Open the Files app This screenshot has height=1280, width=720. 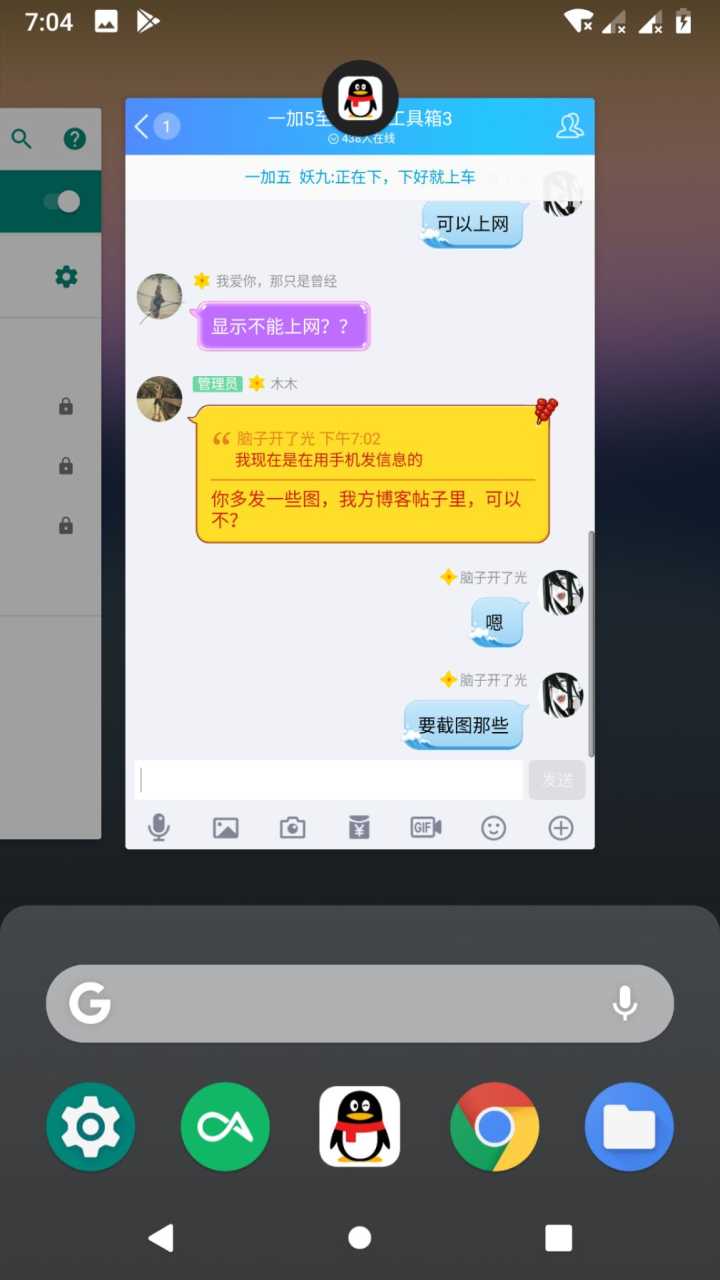coord(629,1127)
